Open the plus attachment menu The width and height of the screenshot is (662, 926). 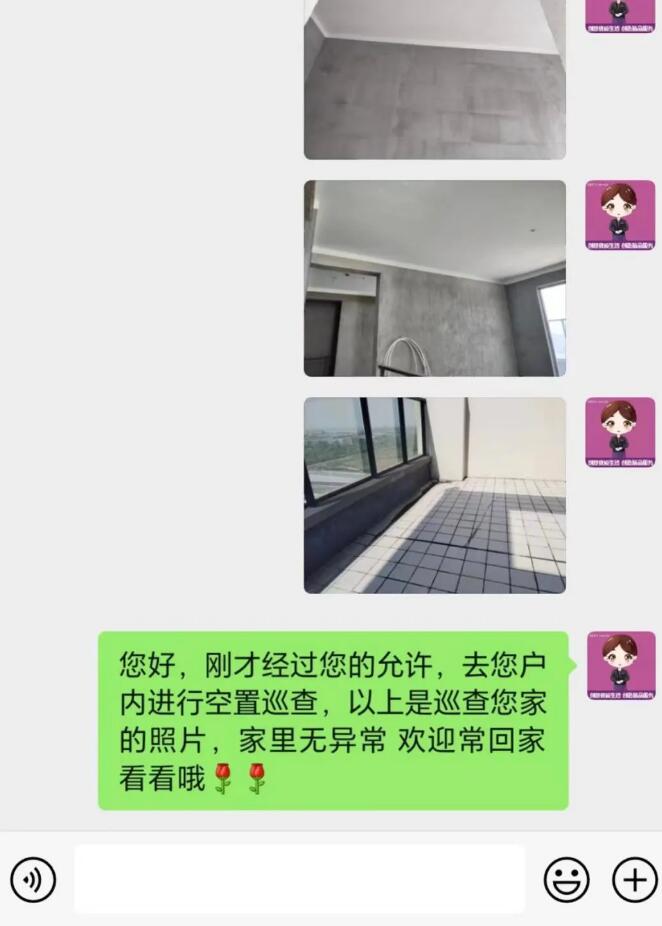tap(634, 880)
